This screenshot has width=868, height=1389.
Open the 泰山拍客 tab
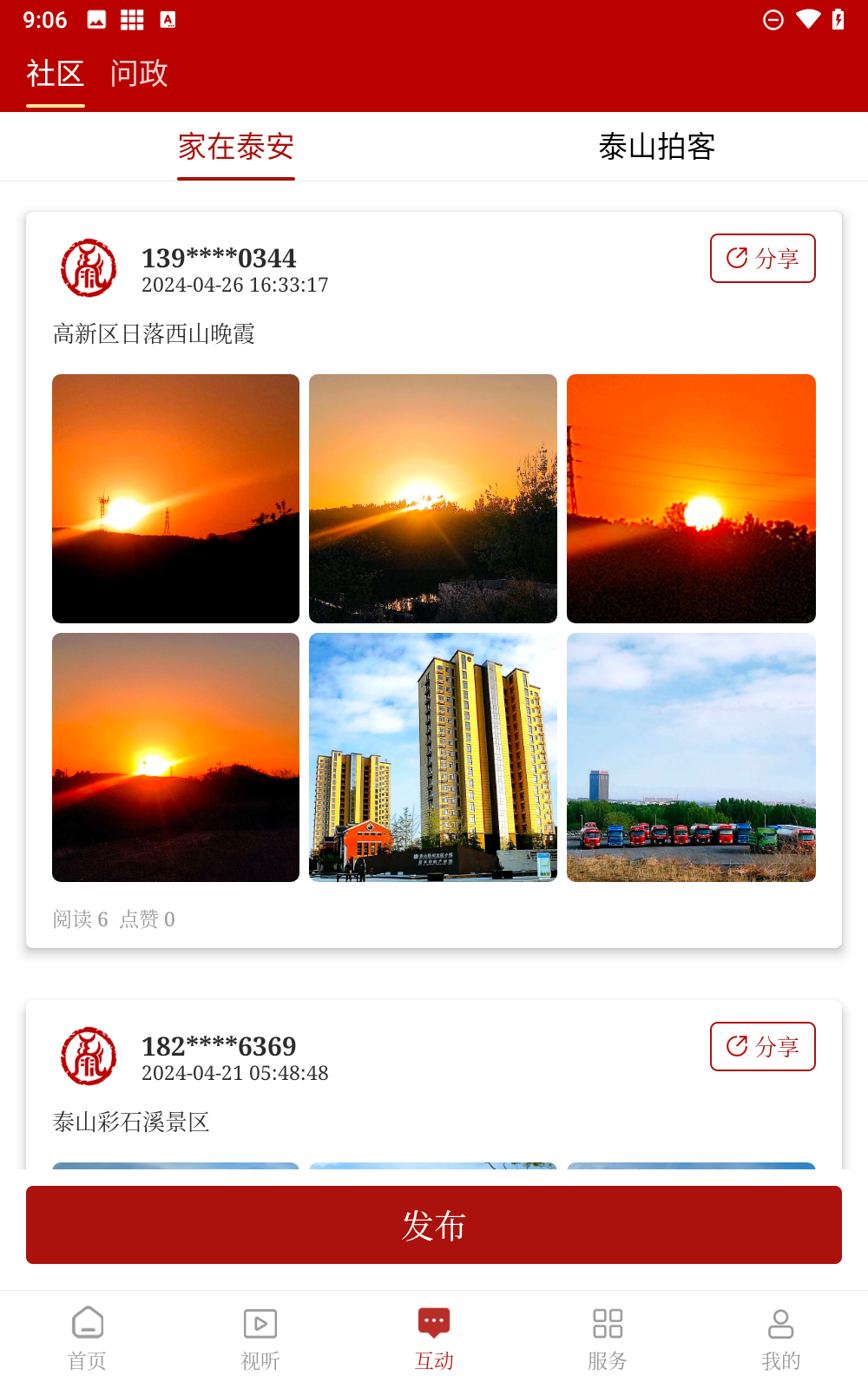click(x=657, y=147)
